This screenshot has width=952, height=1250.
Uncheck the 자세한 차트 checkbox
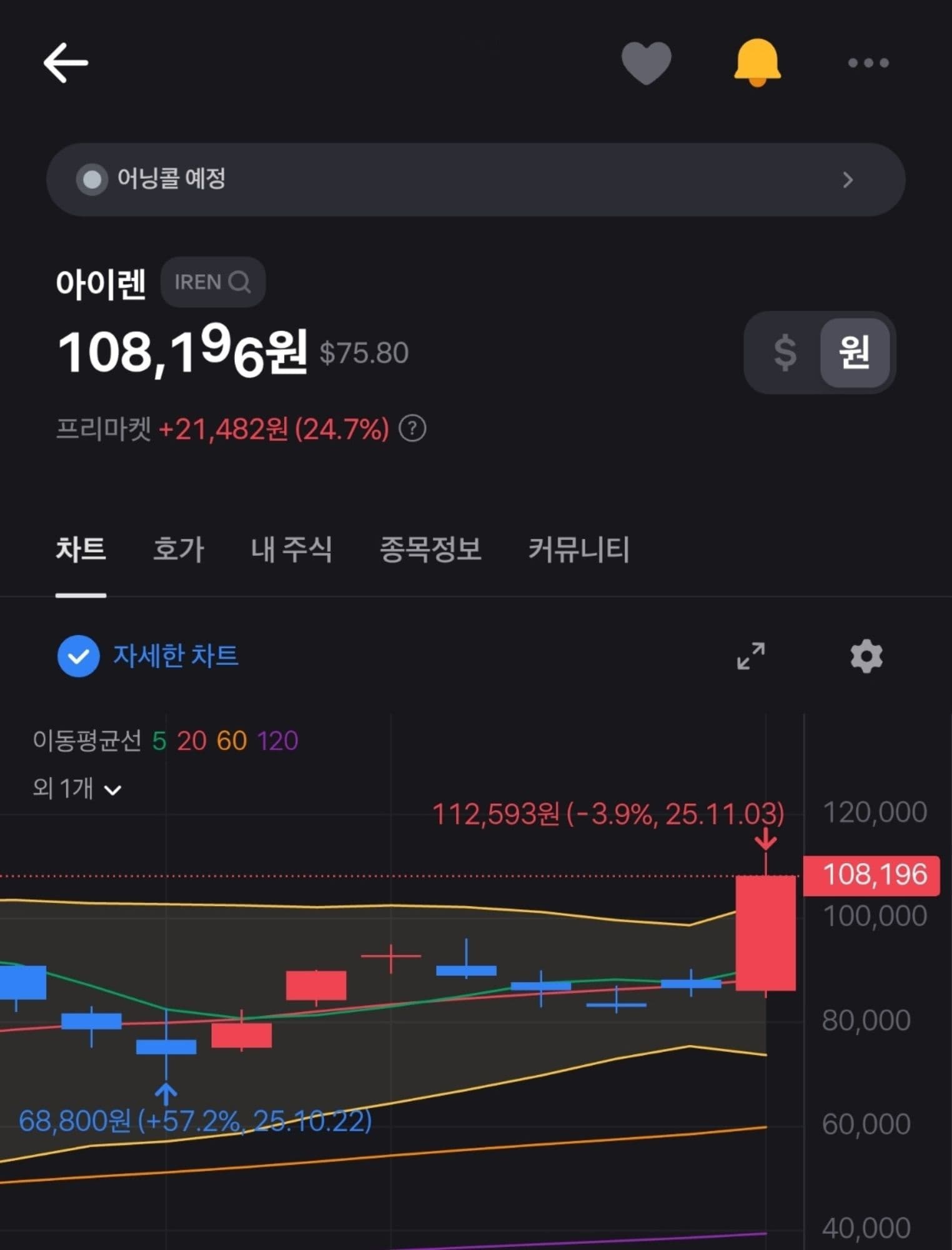coord(79,656)
